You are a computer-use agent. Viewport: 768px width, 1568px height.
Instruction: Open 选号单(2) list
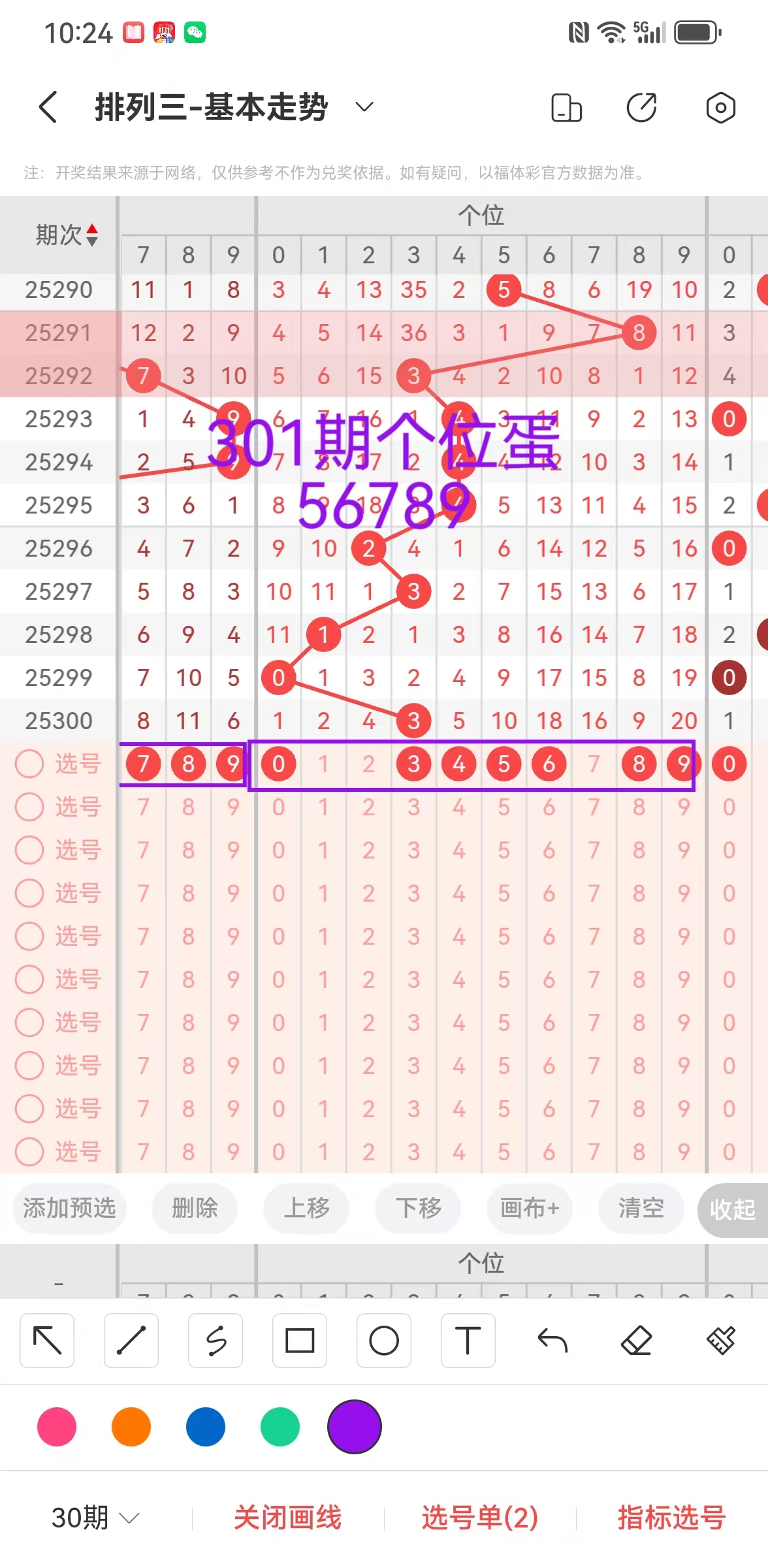click(480, 1517)
